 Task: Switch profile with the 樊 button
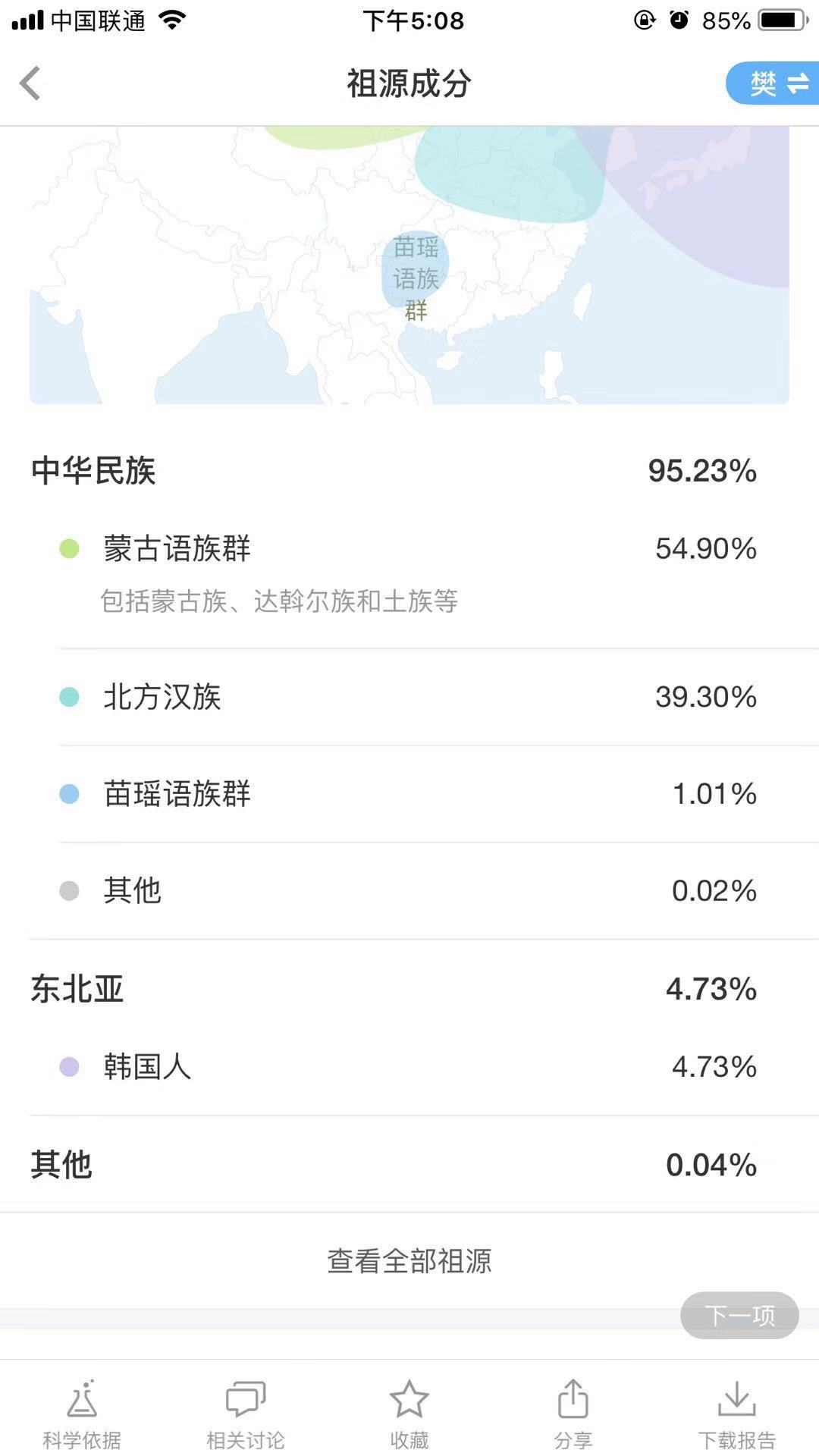pos(773,83)
